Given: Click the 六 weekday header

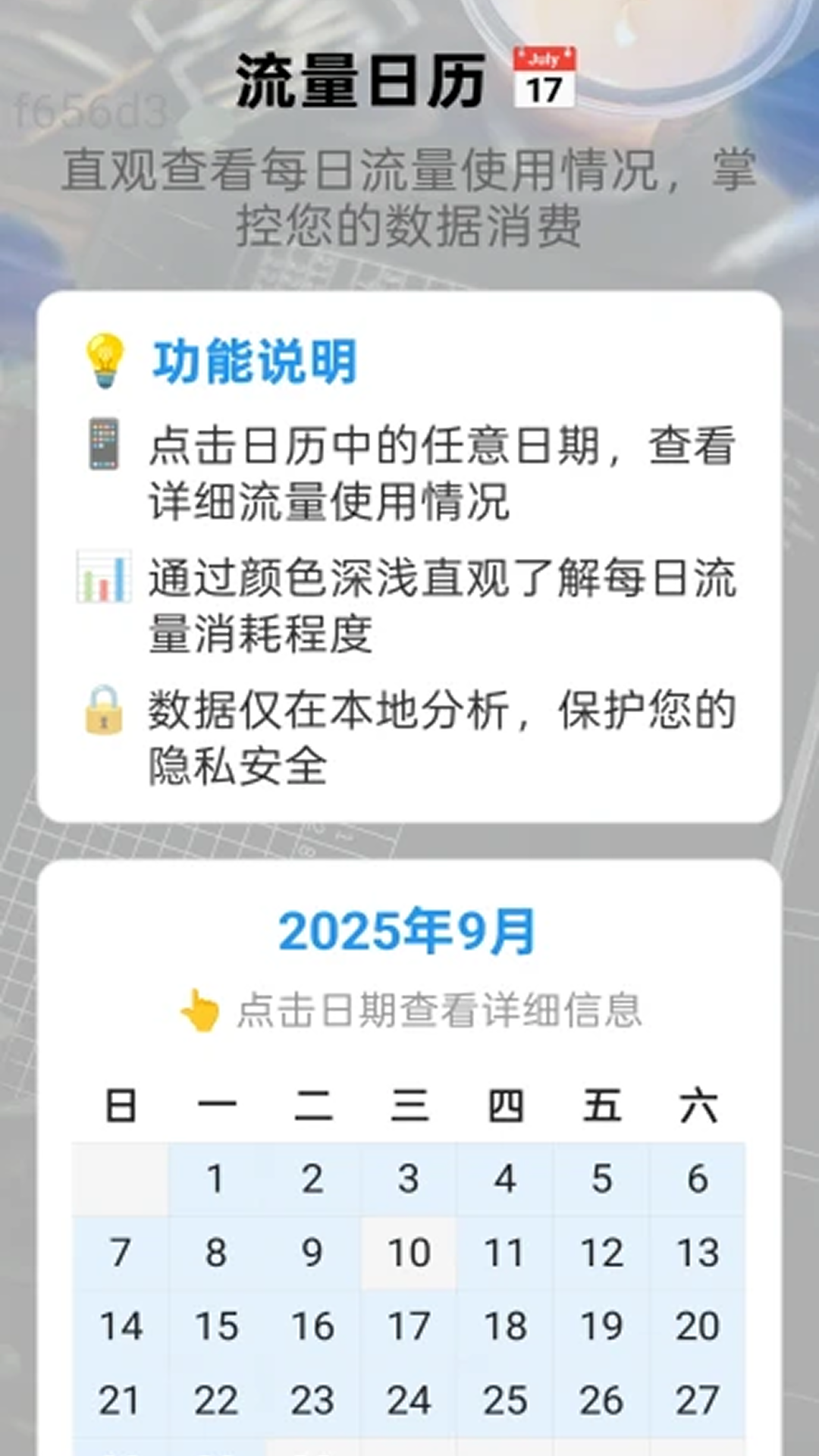Looking at the screenshot, I should pos(698,1104).
